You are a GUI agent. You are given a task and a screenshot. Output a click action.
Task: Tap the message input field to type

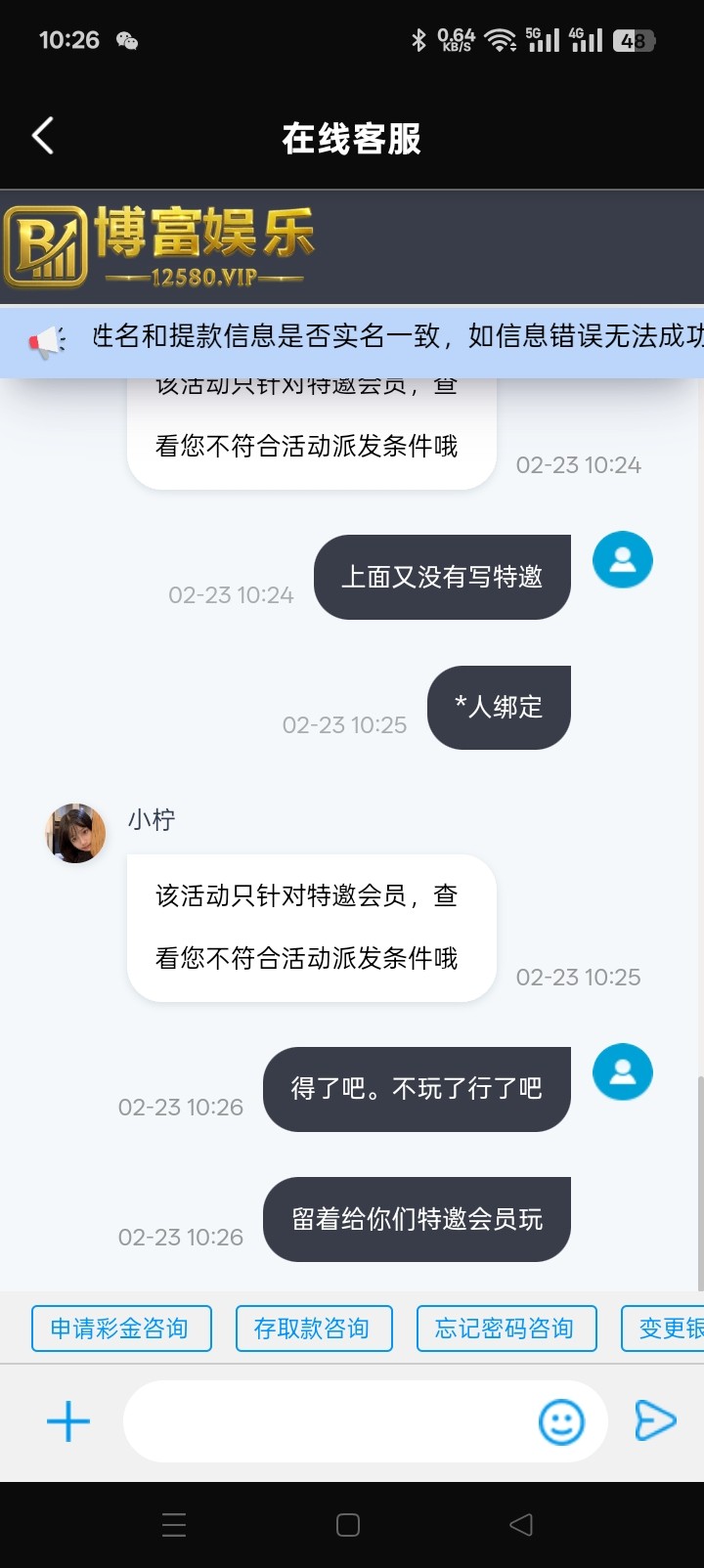342,1422
